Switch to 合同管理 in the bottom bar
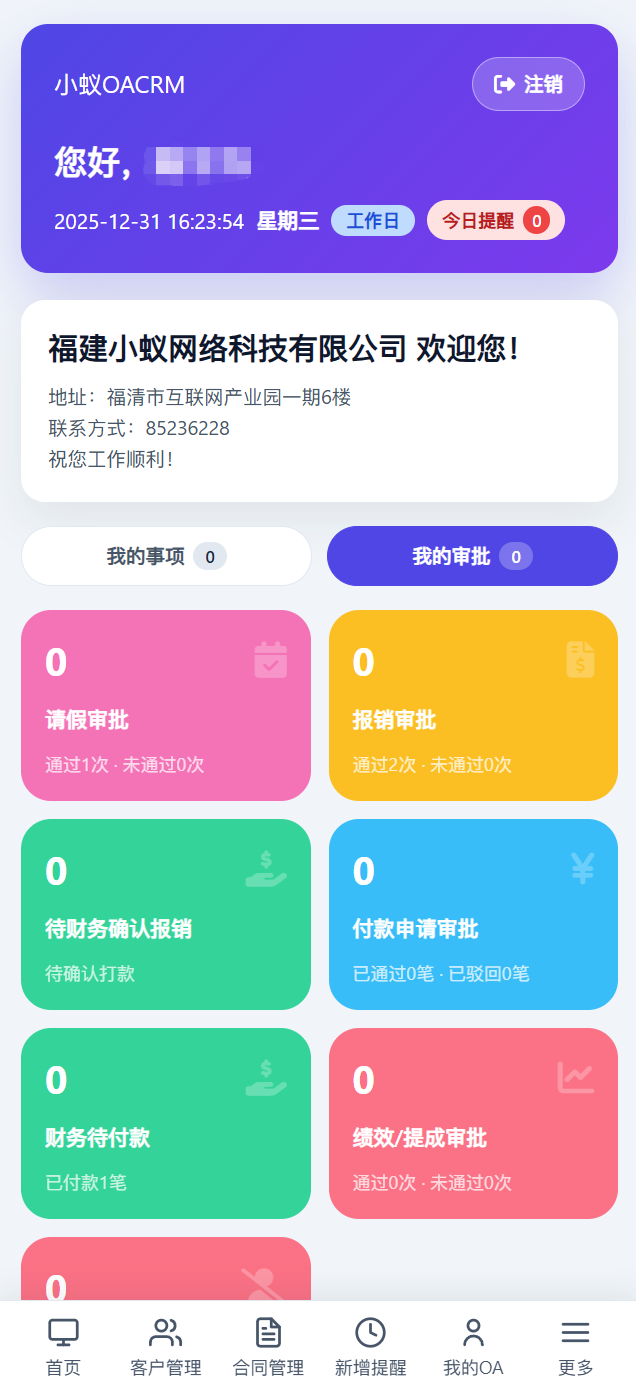 coord(268,1346)
